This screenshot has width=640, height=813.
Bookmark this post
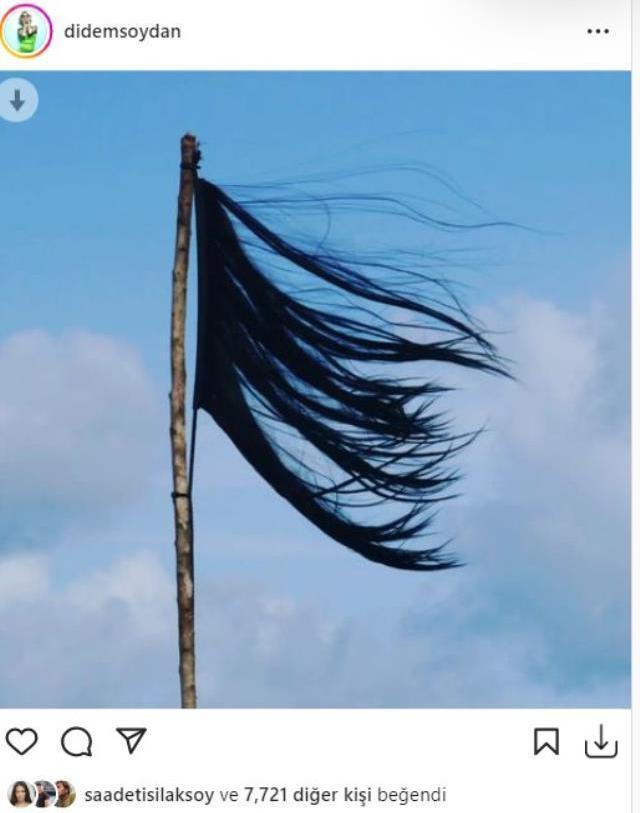(x=546, y=741)
